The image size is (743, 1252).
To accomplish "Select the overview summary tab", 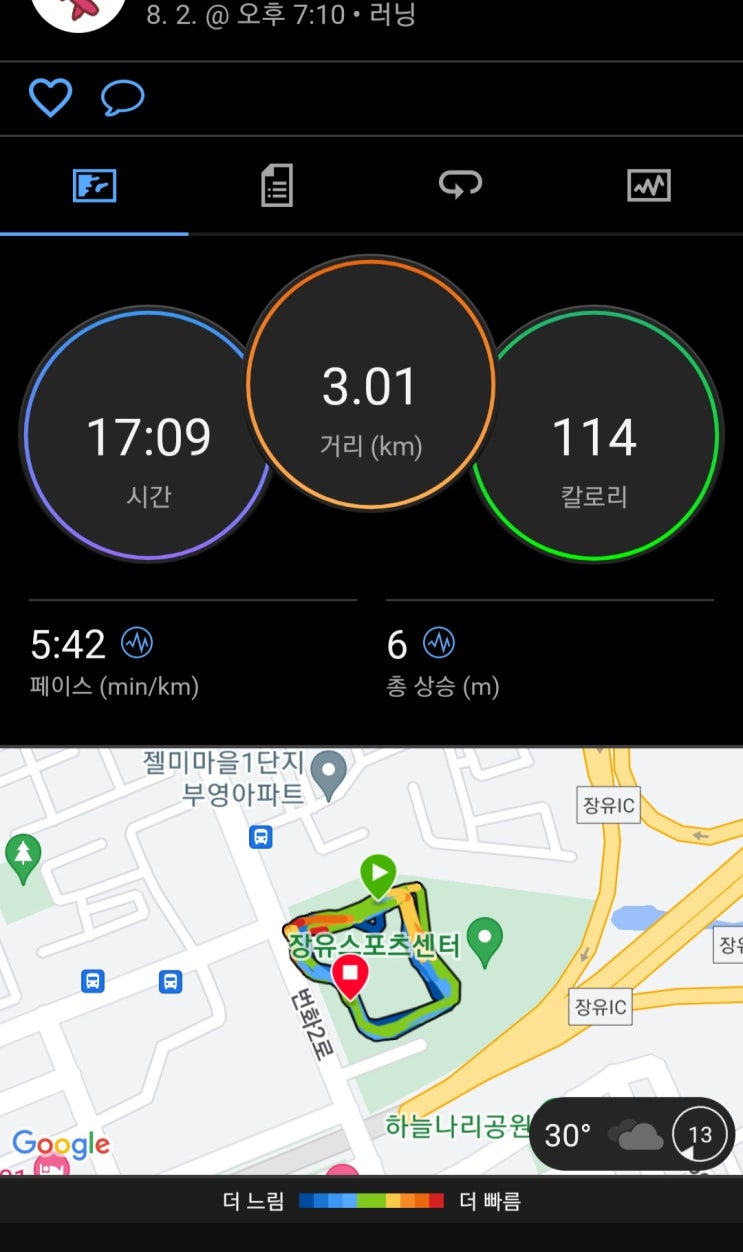I will coord(94,186).
